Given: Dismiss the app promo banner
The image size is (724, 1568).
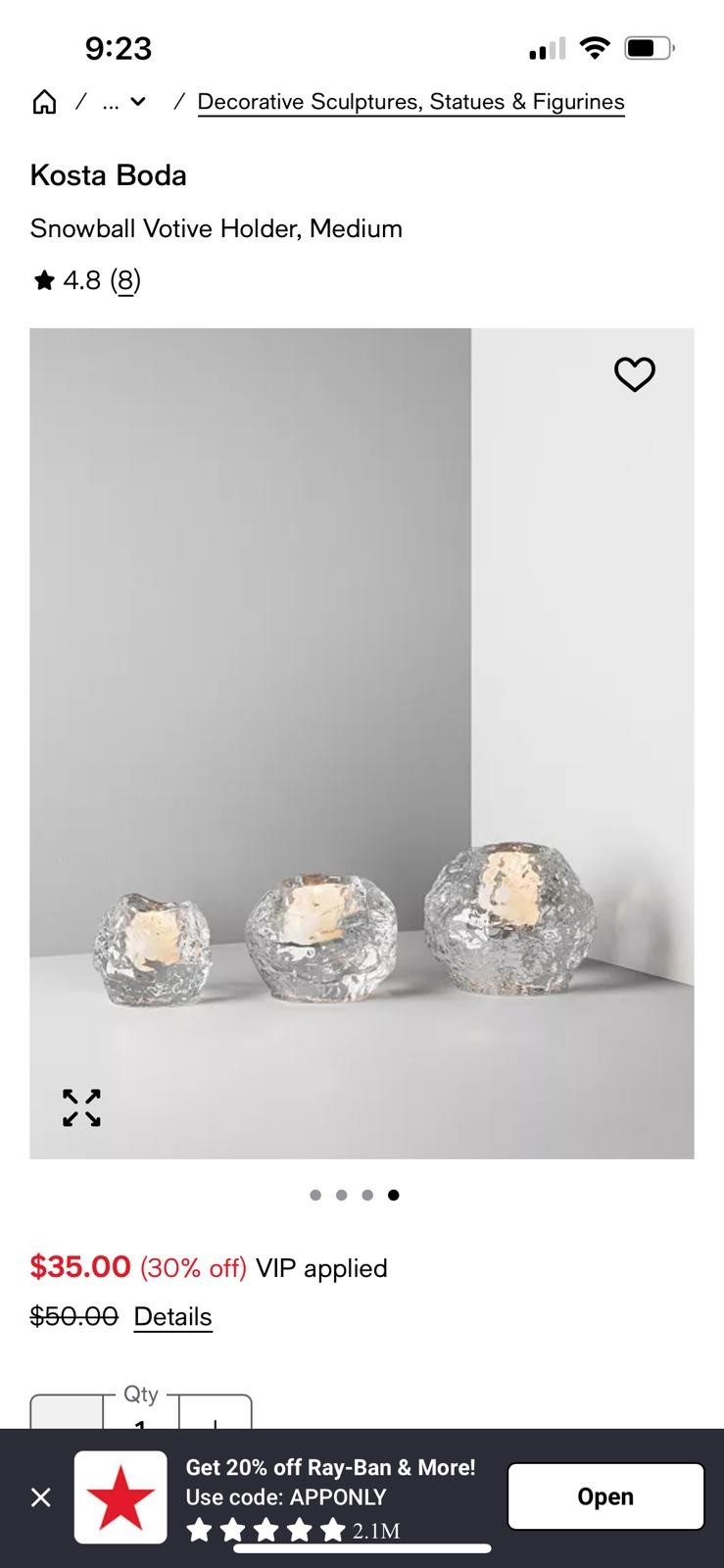Looking at the screenshot, I should point(41,1496).
